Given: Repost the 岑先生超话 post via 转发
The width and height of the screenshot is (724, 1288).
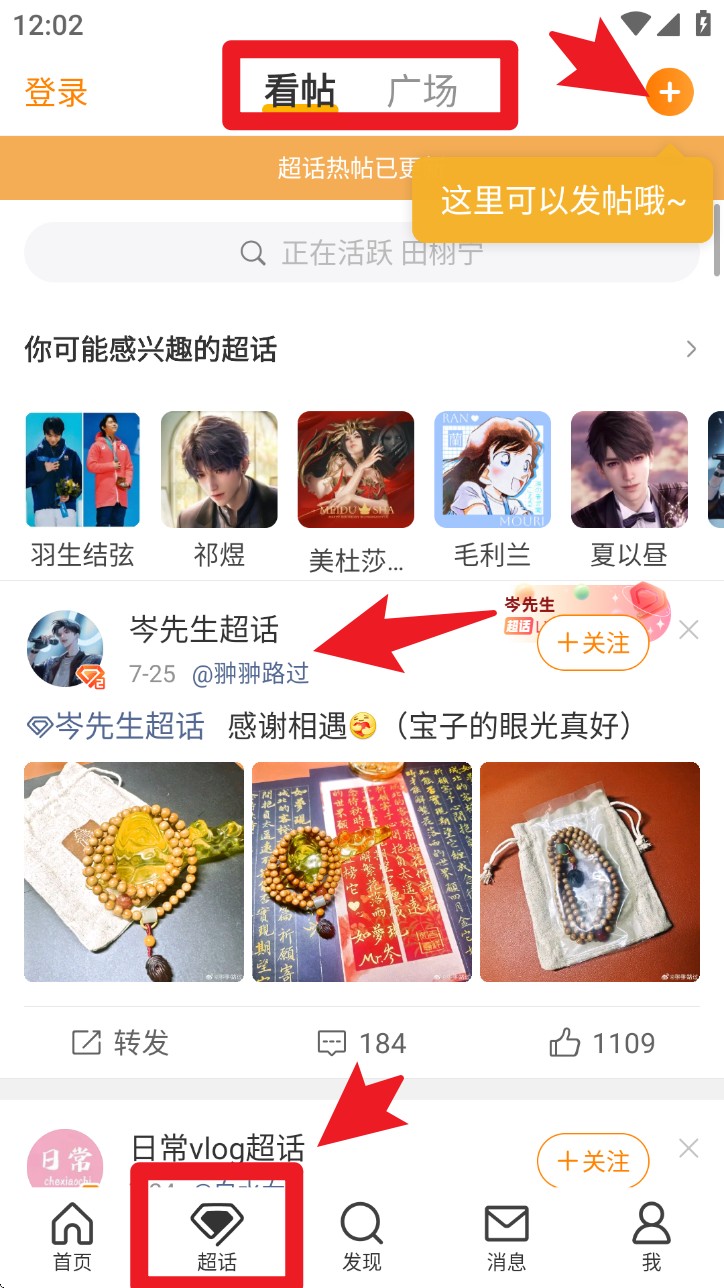Looking at the screenshot, I should click(120, 1043).
